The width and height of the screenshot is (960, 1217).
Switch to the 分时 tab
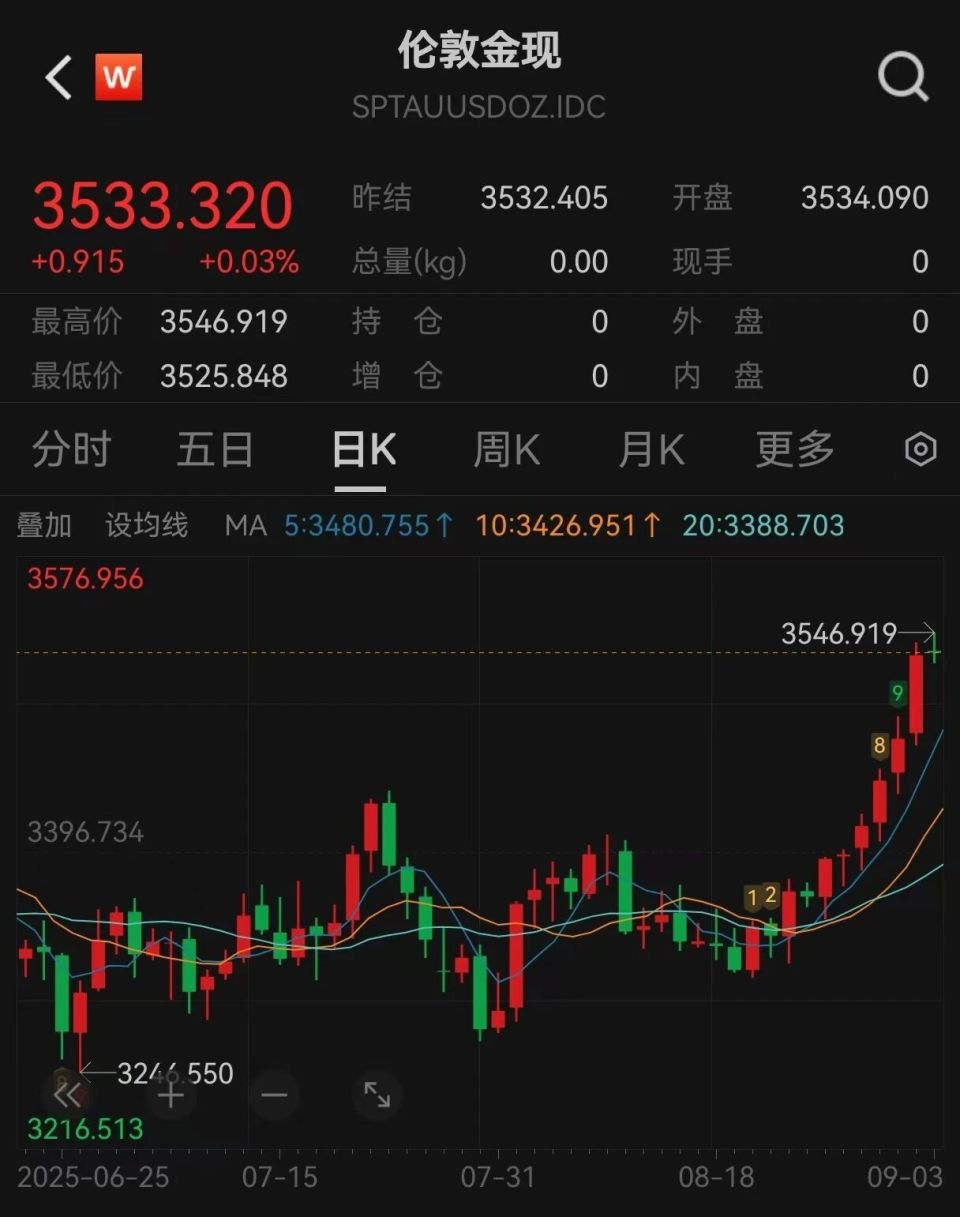(71, 450)
